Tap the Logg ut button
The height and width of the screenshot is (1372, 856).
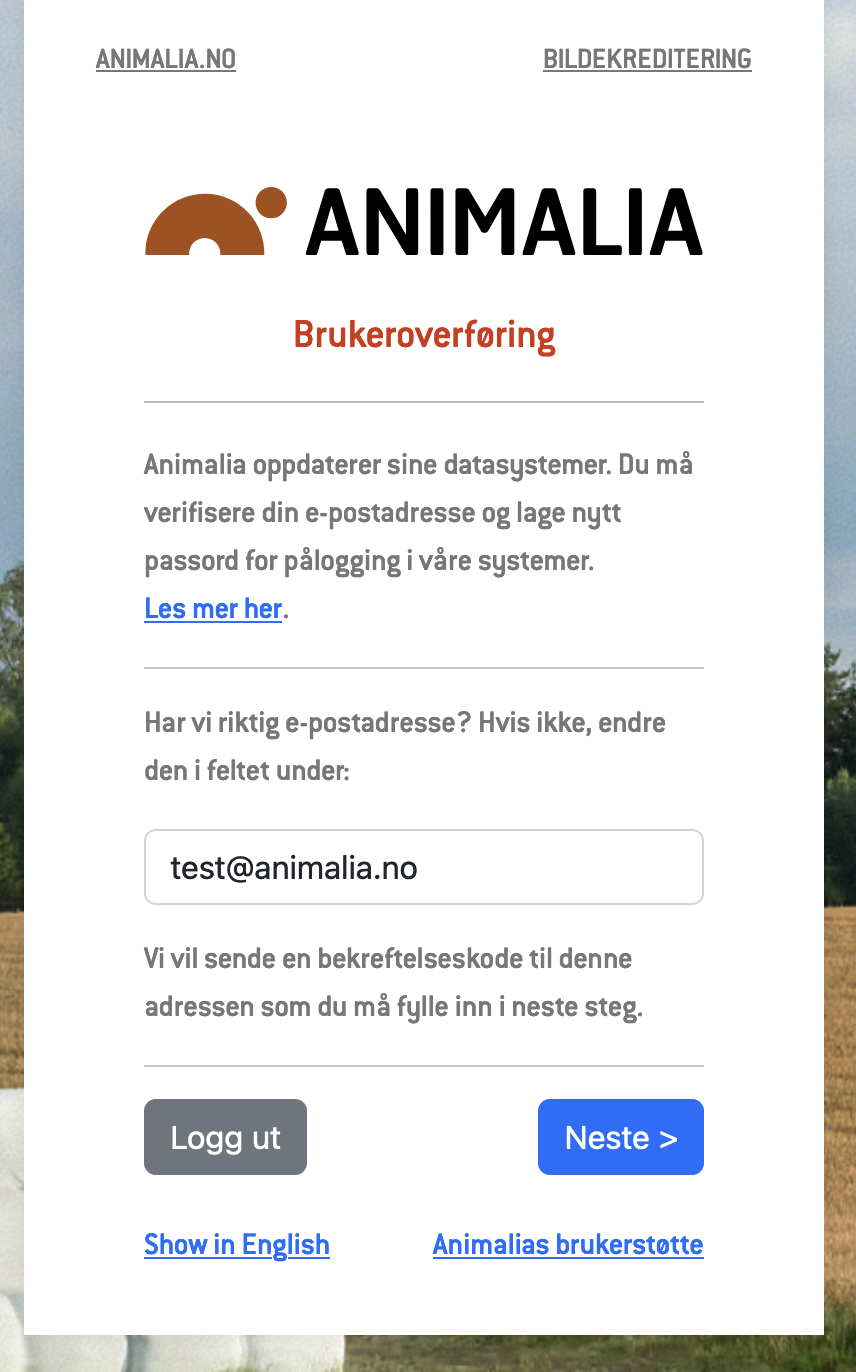click(x=225, y=1137)
